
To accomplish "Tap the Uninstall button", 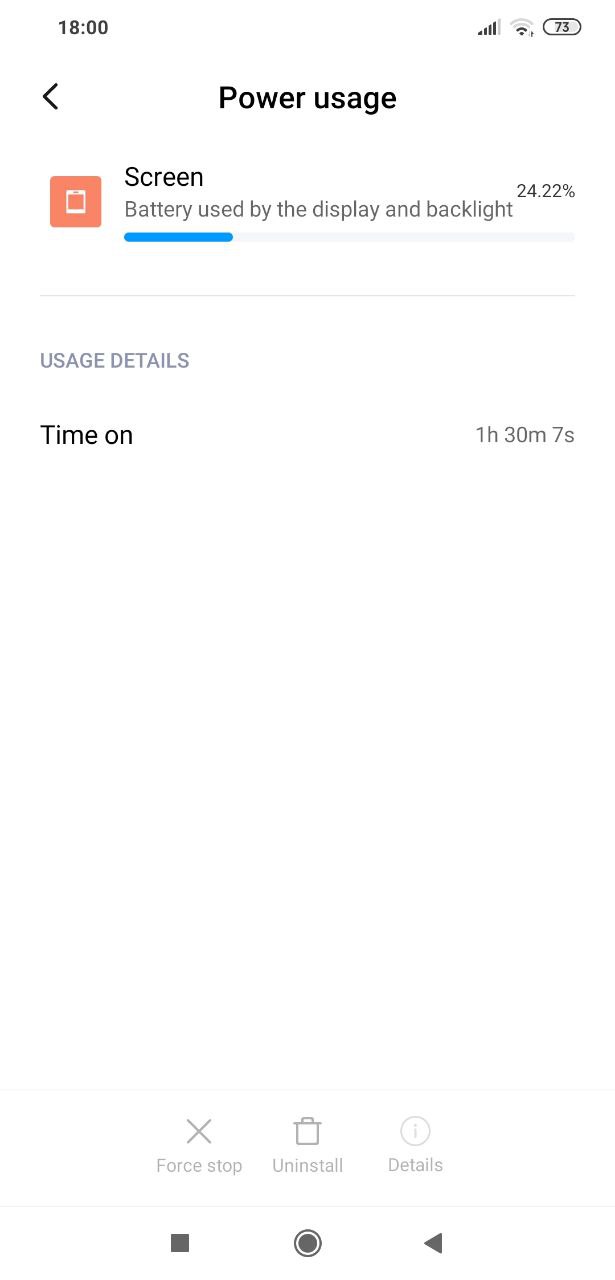I will click(x=307, y=1144).
